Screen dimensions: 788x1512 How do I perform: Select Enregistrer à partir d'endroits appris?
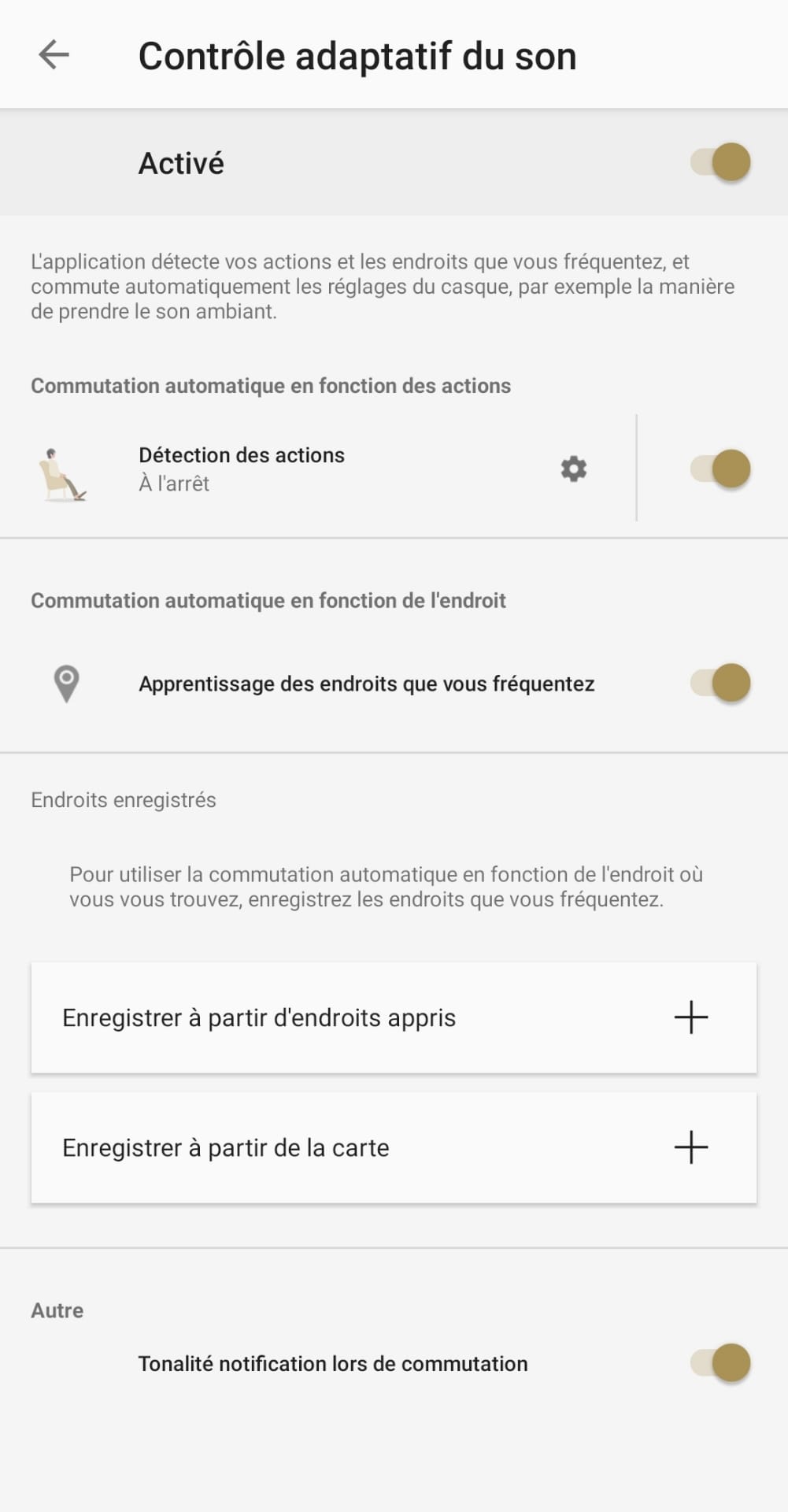pyautogui.click(x=394, y=1017)
